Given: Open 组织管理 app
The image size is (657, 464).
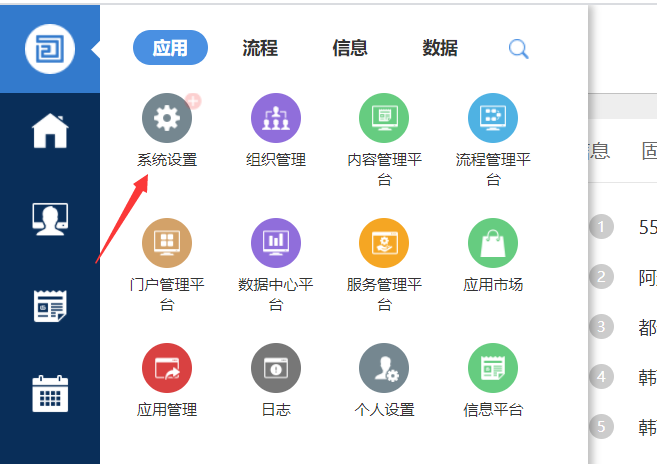Looking at the screenshot, I should click(x=275, y=119).
